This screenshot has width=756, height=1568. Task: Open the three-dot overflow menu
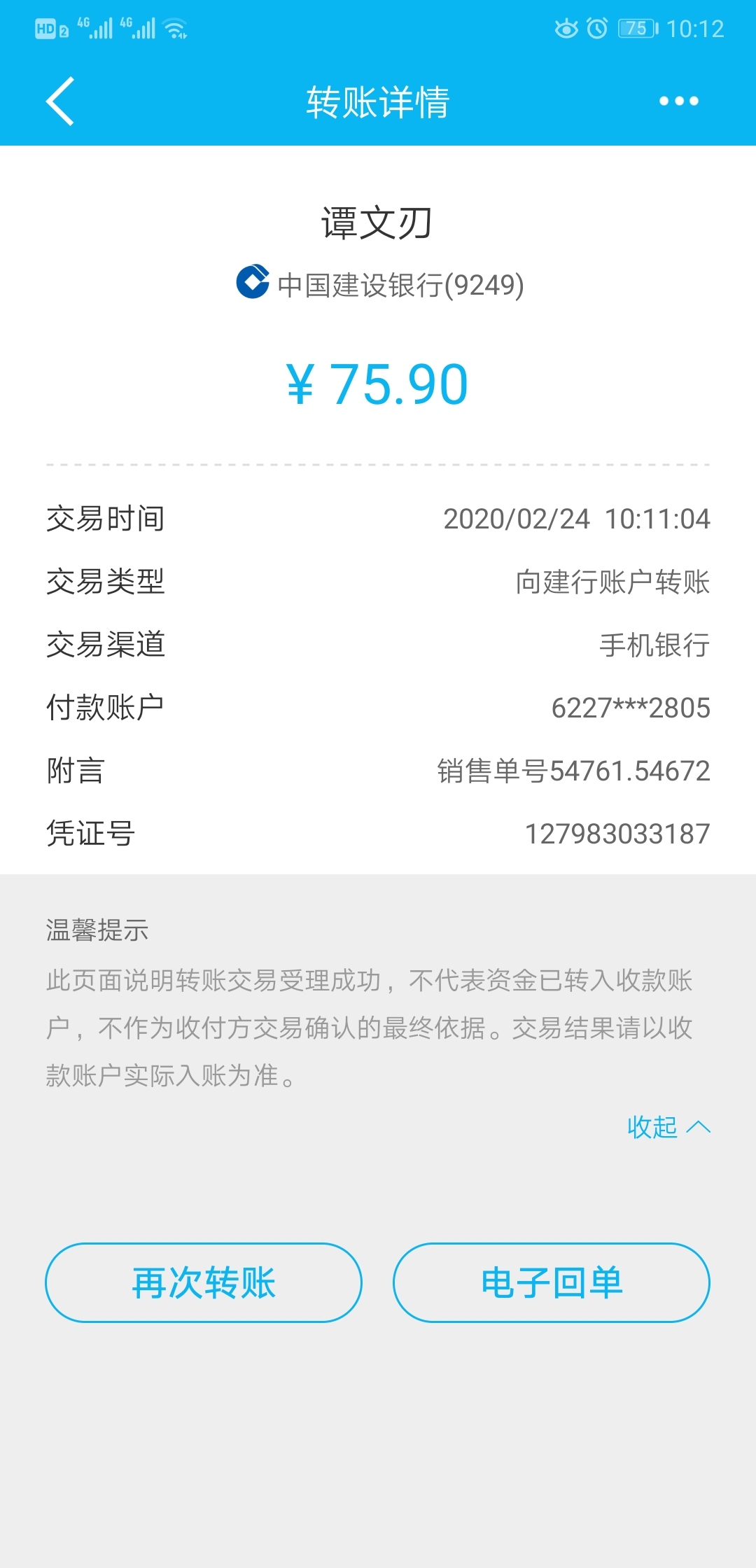pyautogui.click(x=678, y=101)
